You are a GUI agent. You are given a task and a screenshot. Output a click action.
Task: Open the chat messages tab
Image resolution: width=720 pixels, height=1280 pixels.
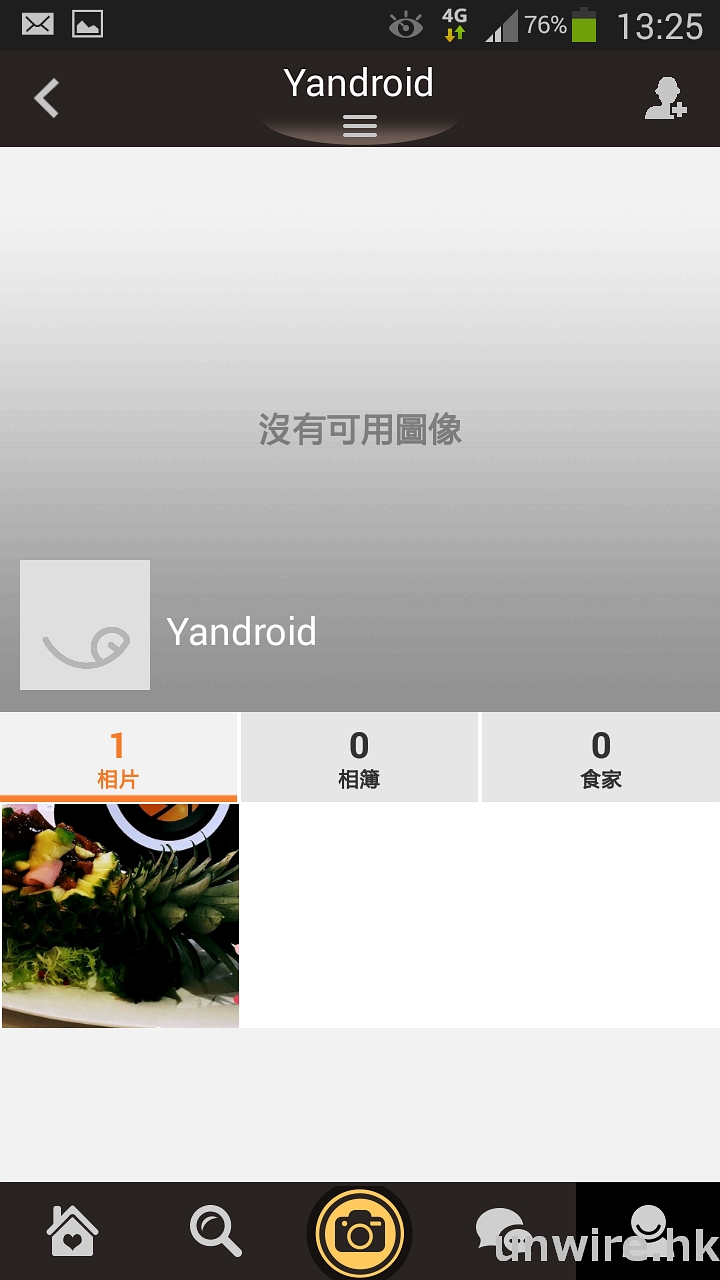(502, 1231)
